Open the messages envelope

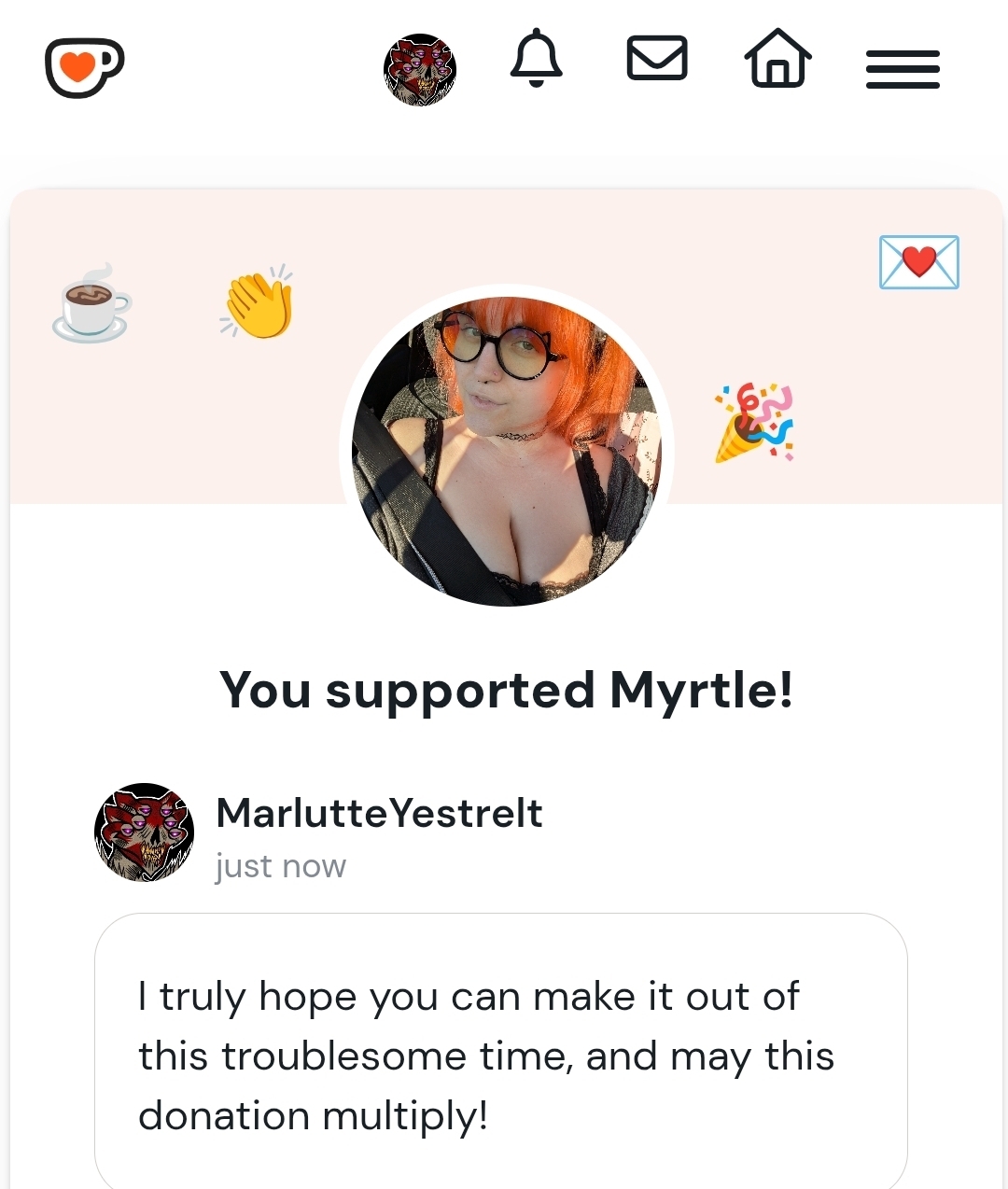(x=657, y=58)
